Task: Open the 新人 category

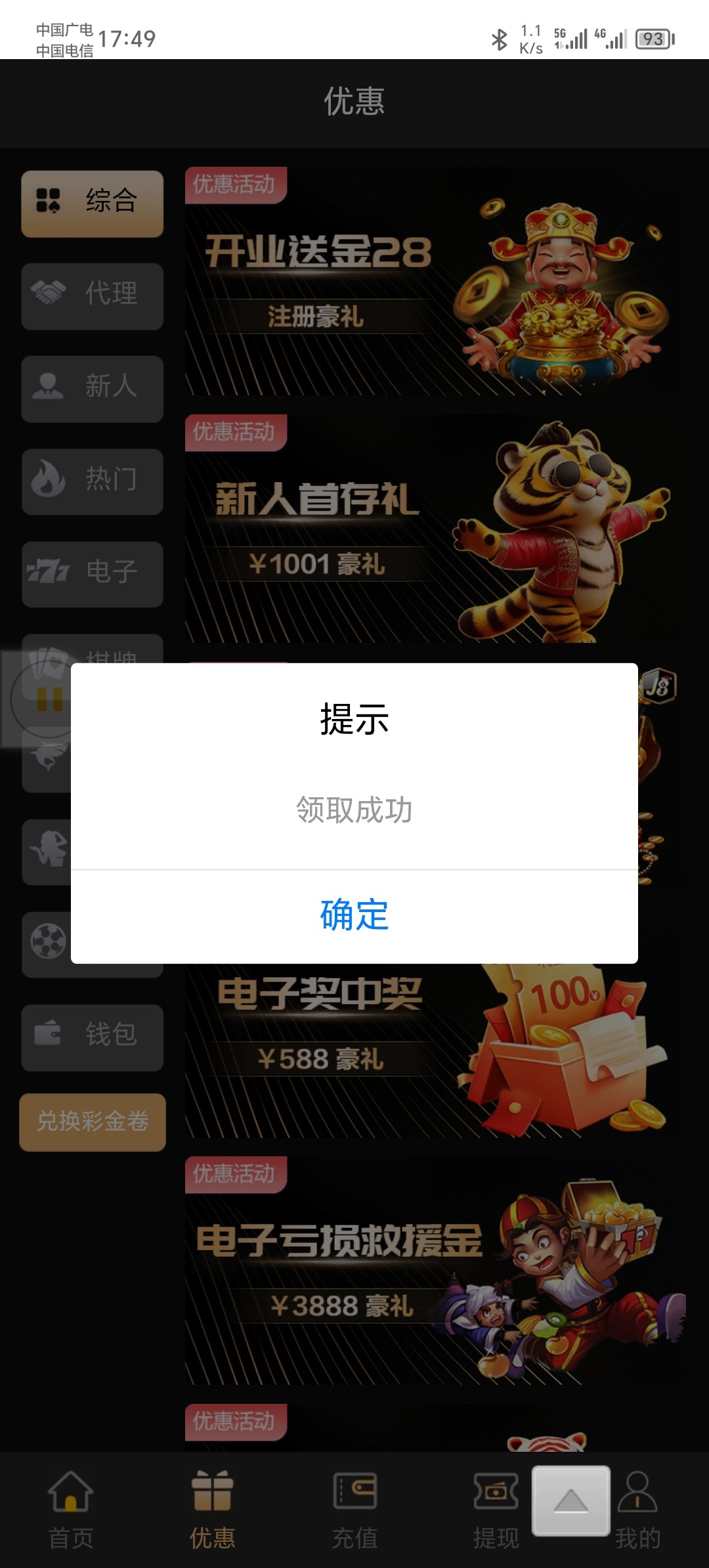Action: pyautogui.click(x=93, y=389)
